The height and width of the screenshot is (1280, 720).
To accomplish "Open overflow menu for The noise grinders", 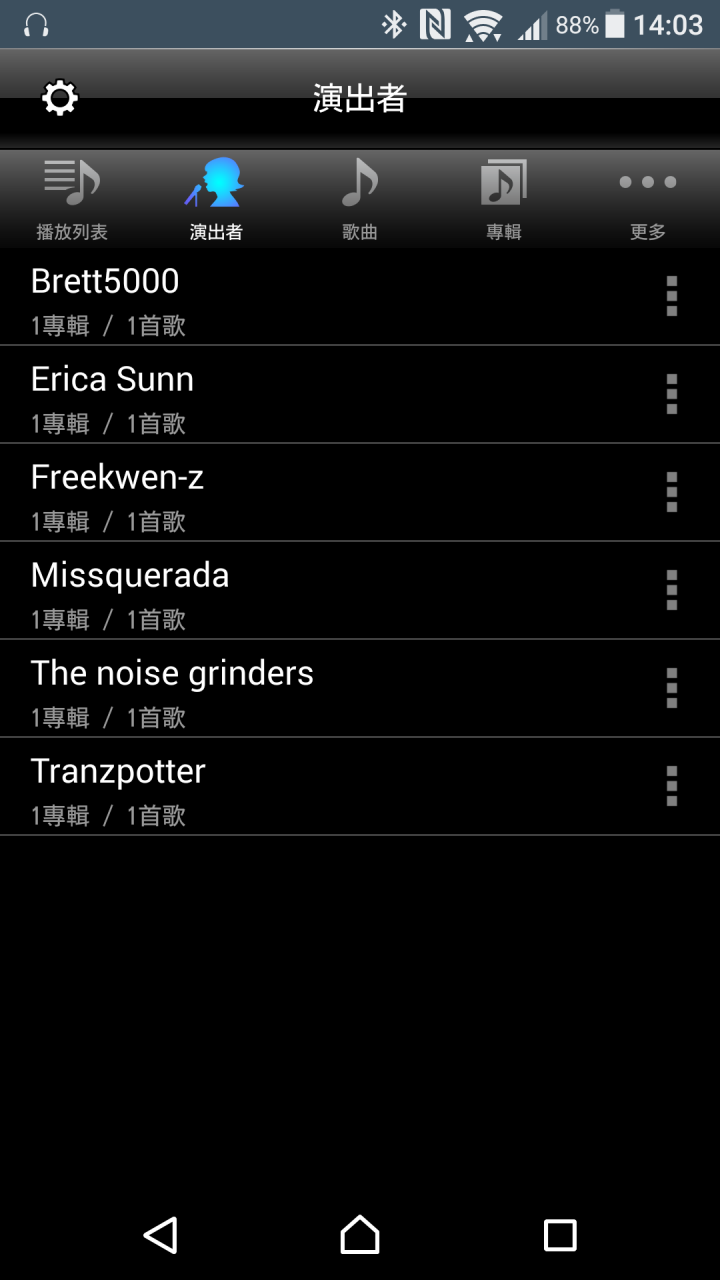I will click(x=672, y=689).
